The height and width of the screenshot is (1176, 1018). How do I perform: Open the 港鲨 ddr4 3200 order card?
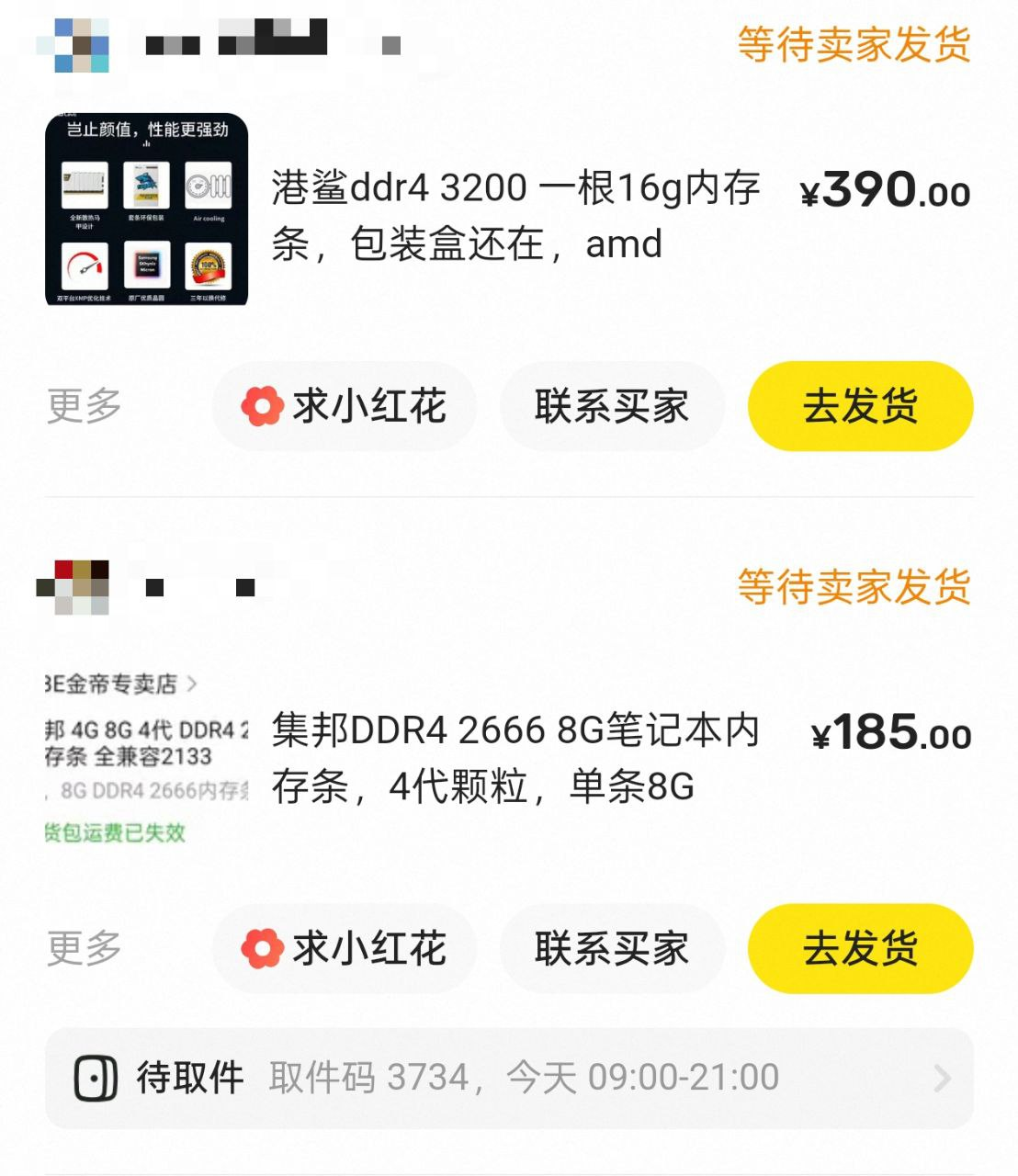click(515, 215)
